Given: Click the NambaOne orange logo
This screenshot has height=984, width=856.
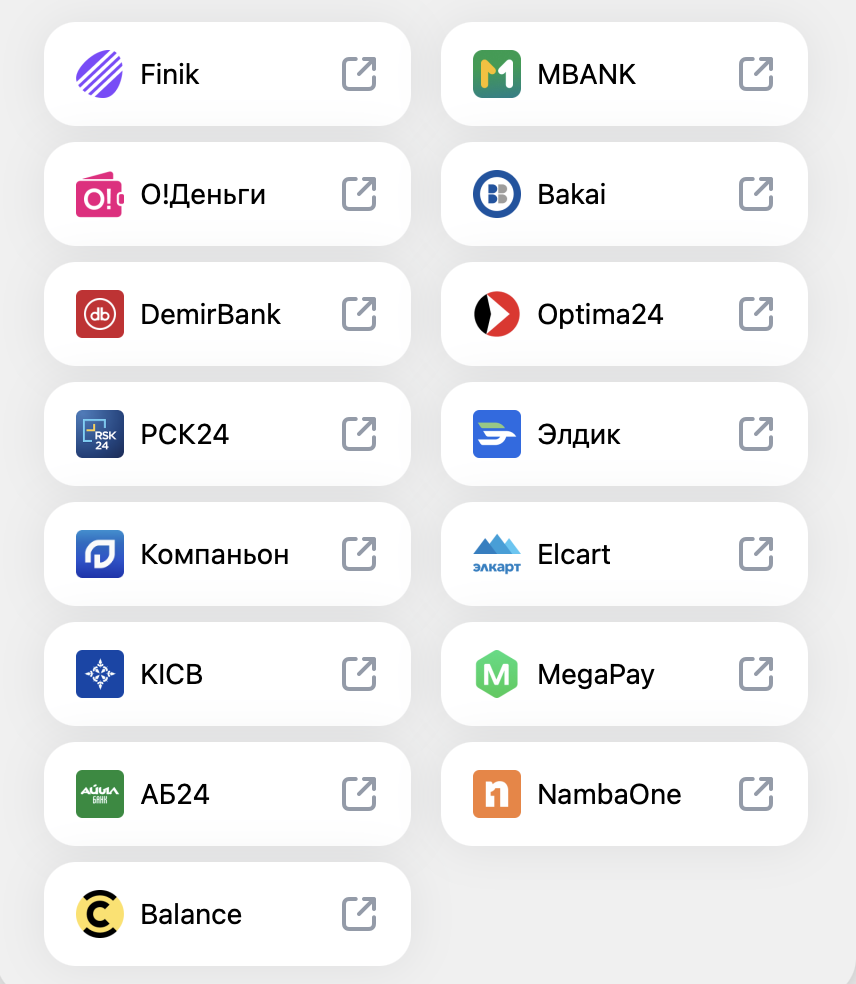Looking at the screenshot, I should click(495, 794).
